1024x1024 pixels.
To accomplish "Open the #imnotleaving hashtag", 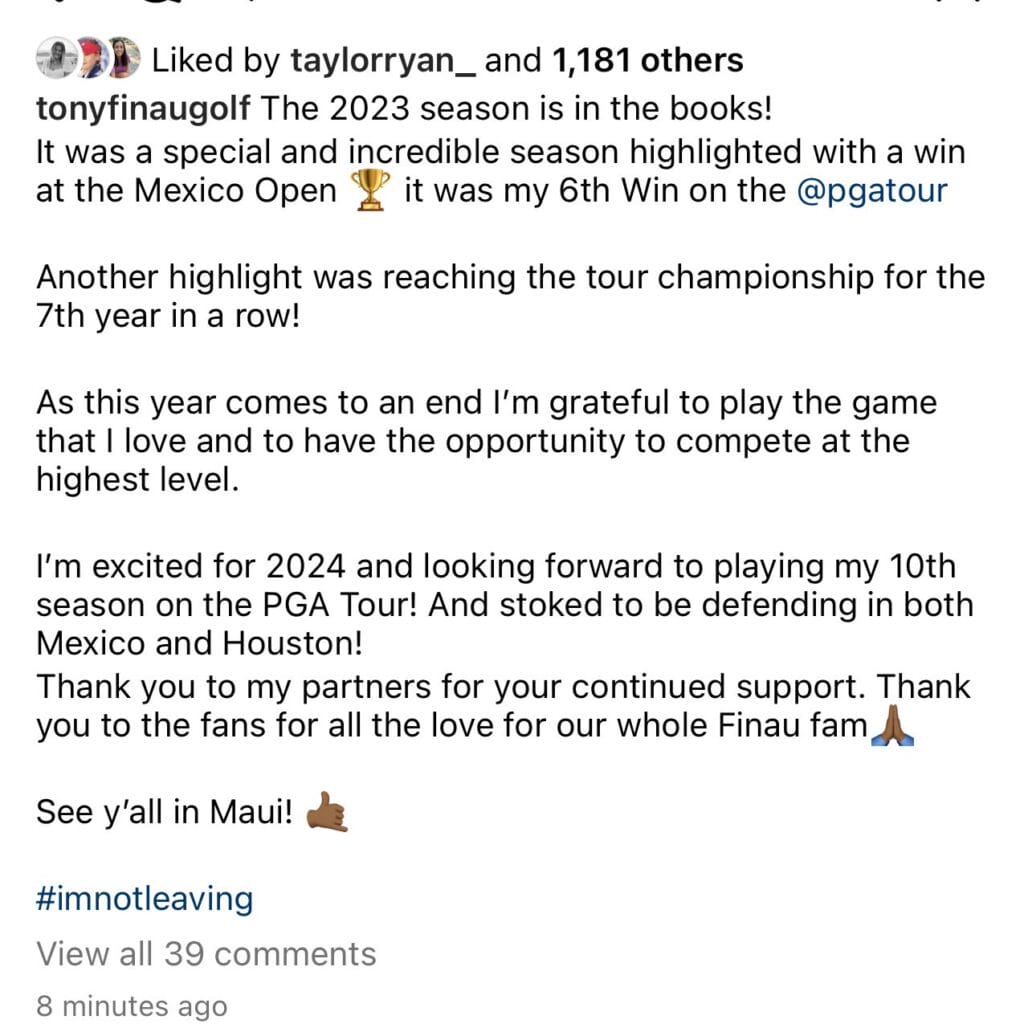I will 144,898.
